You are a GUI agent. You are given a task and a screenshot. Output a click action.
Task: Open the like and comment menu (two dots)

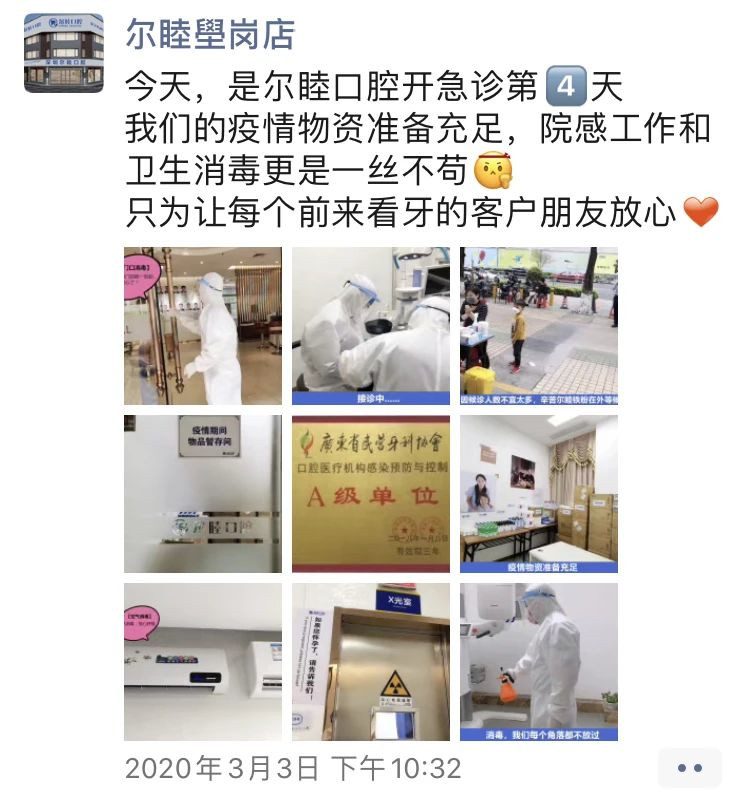pos(690,768)
